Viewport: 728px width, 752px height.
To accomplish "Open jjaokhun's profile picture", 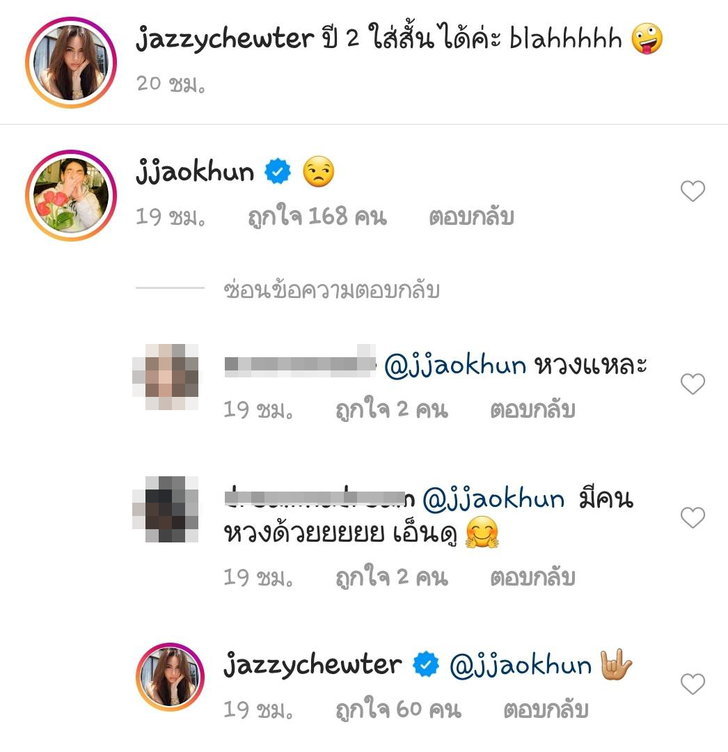I will coord(69,196).
